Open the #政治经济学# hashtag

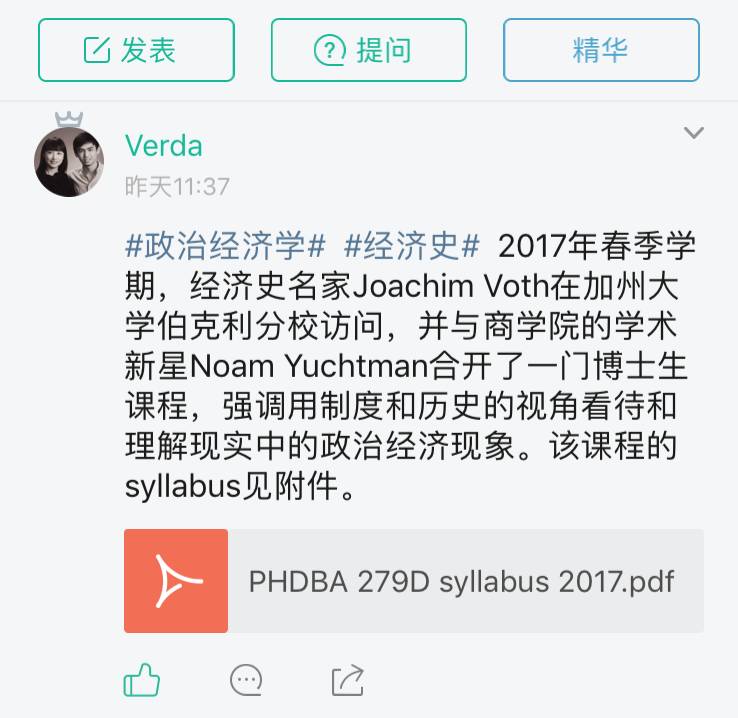click(x=226, y=245)
